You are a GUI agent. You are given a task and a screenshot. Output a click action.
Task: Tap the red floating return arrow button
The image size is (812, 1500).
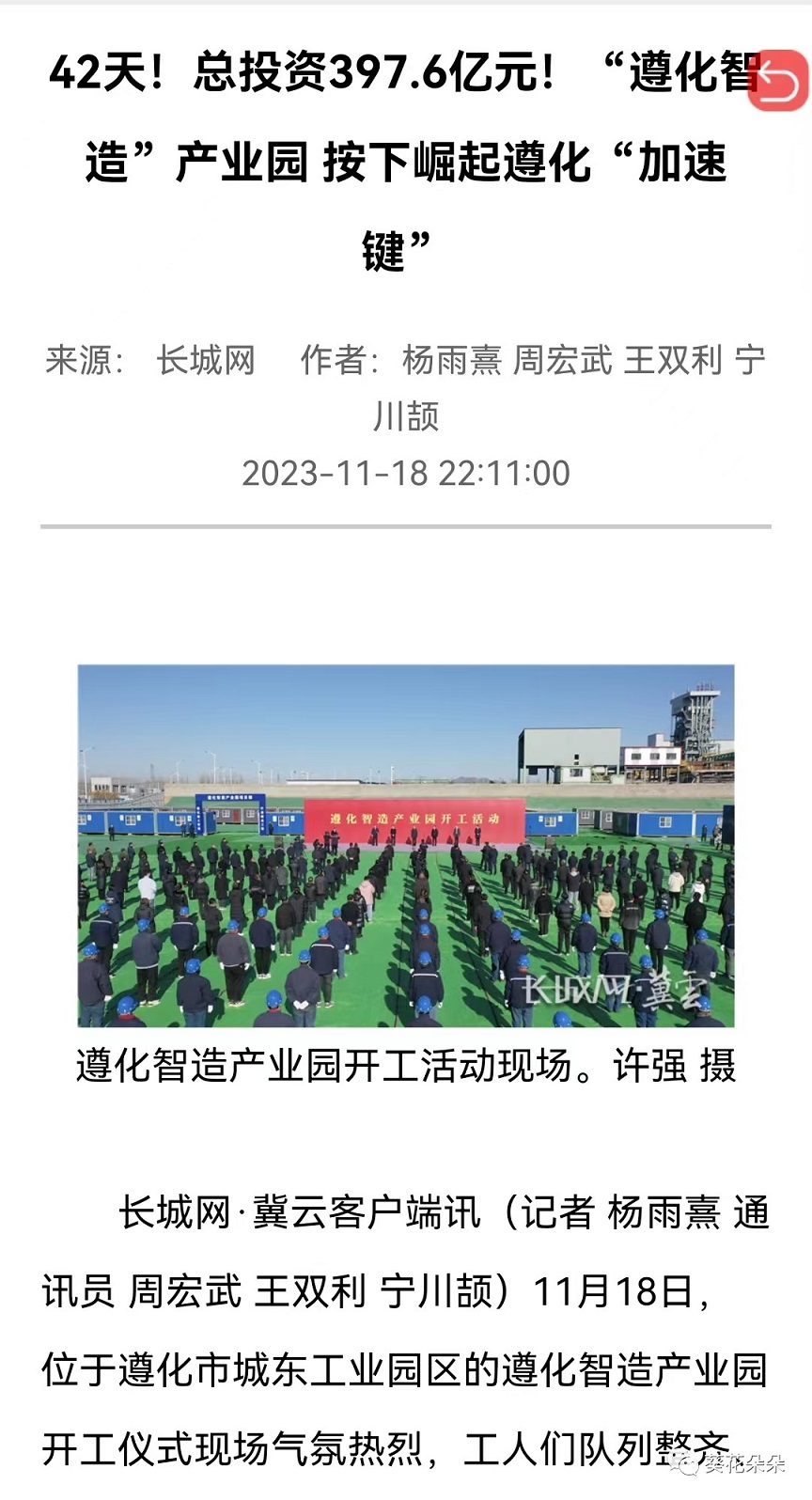coord(779,80)
